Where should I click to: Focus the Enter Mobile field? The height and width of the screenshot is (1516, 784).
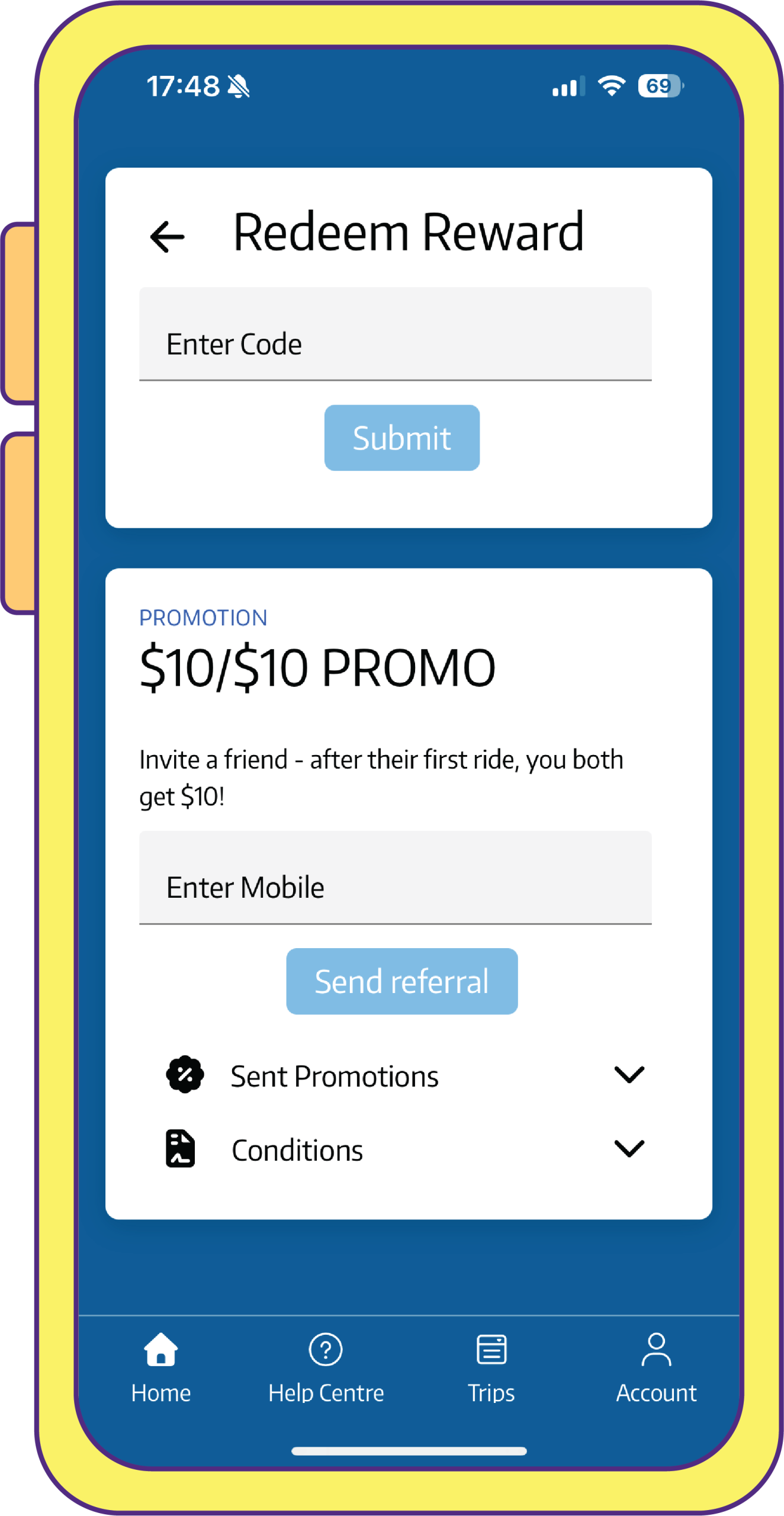click(x=395, y=878)
